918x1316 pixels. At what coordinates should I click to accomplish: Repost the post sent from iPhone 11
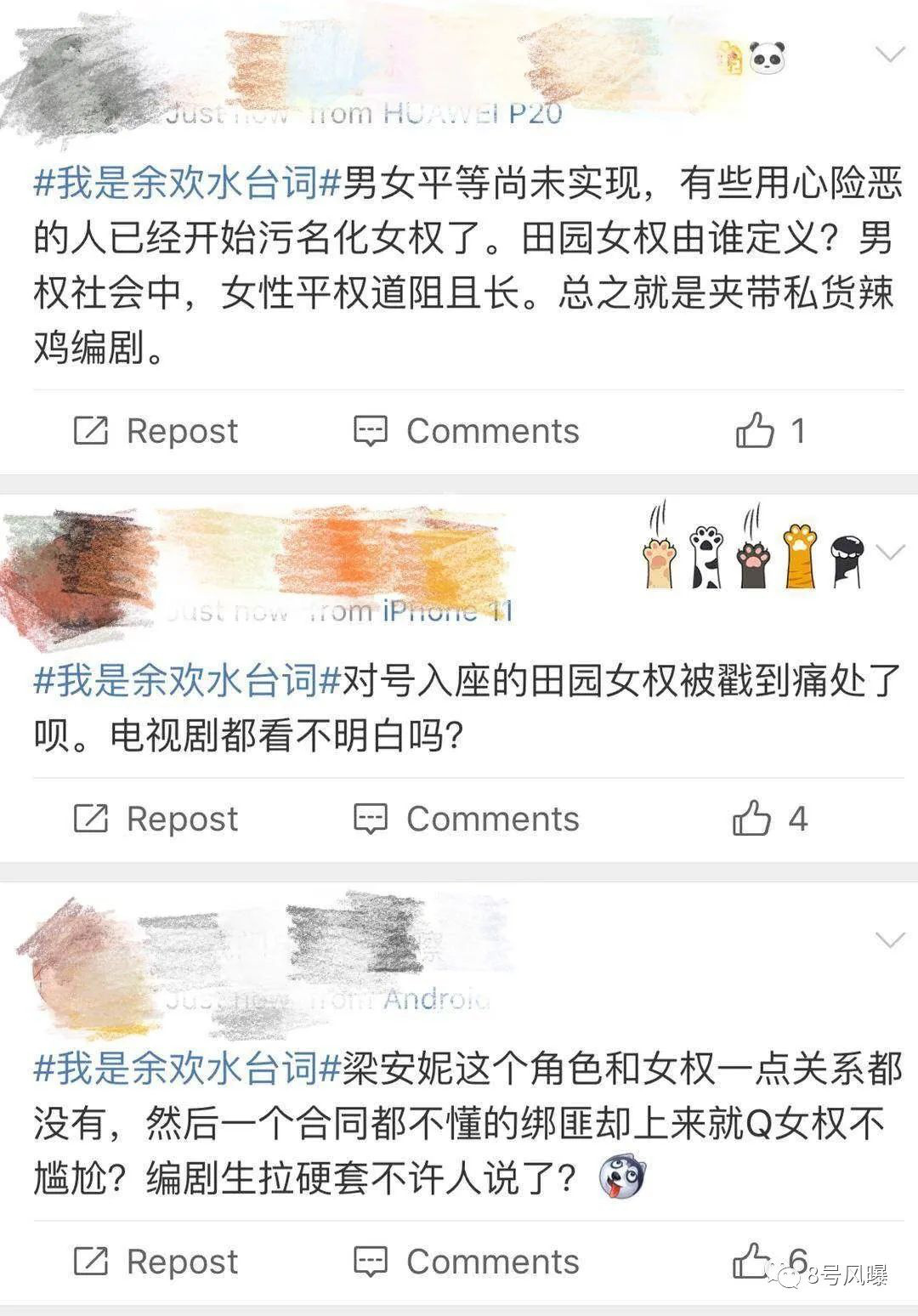pyautogui.click(x=156, y=819)
